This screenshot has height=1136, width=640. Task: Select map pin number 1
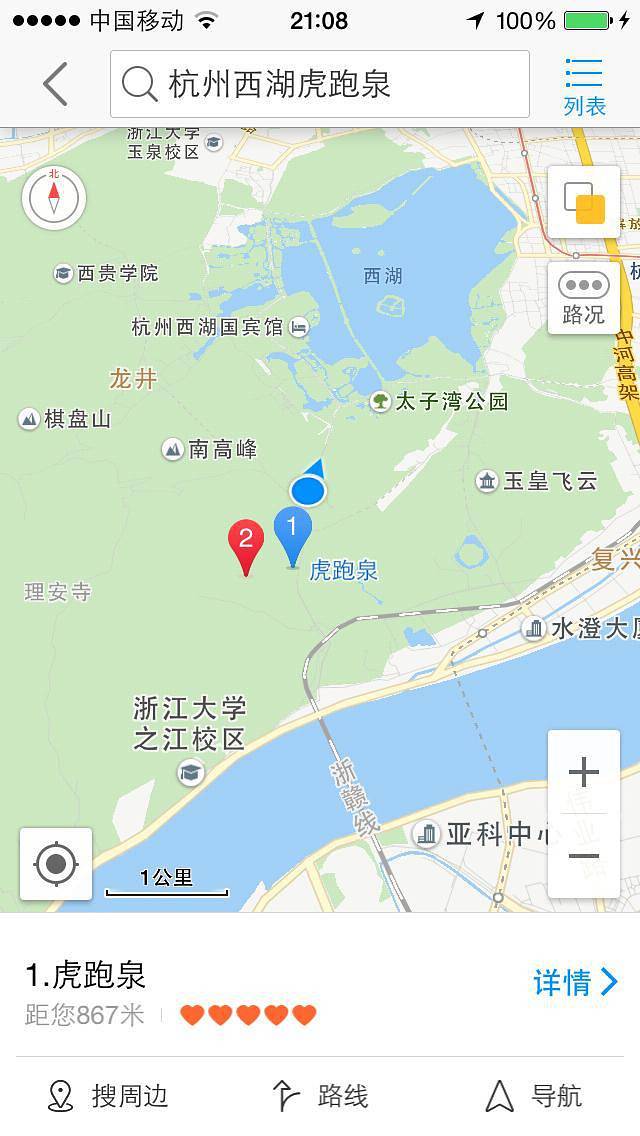click(292, 535)
